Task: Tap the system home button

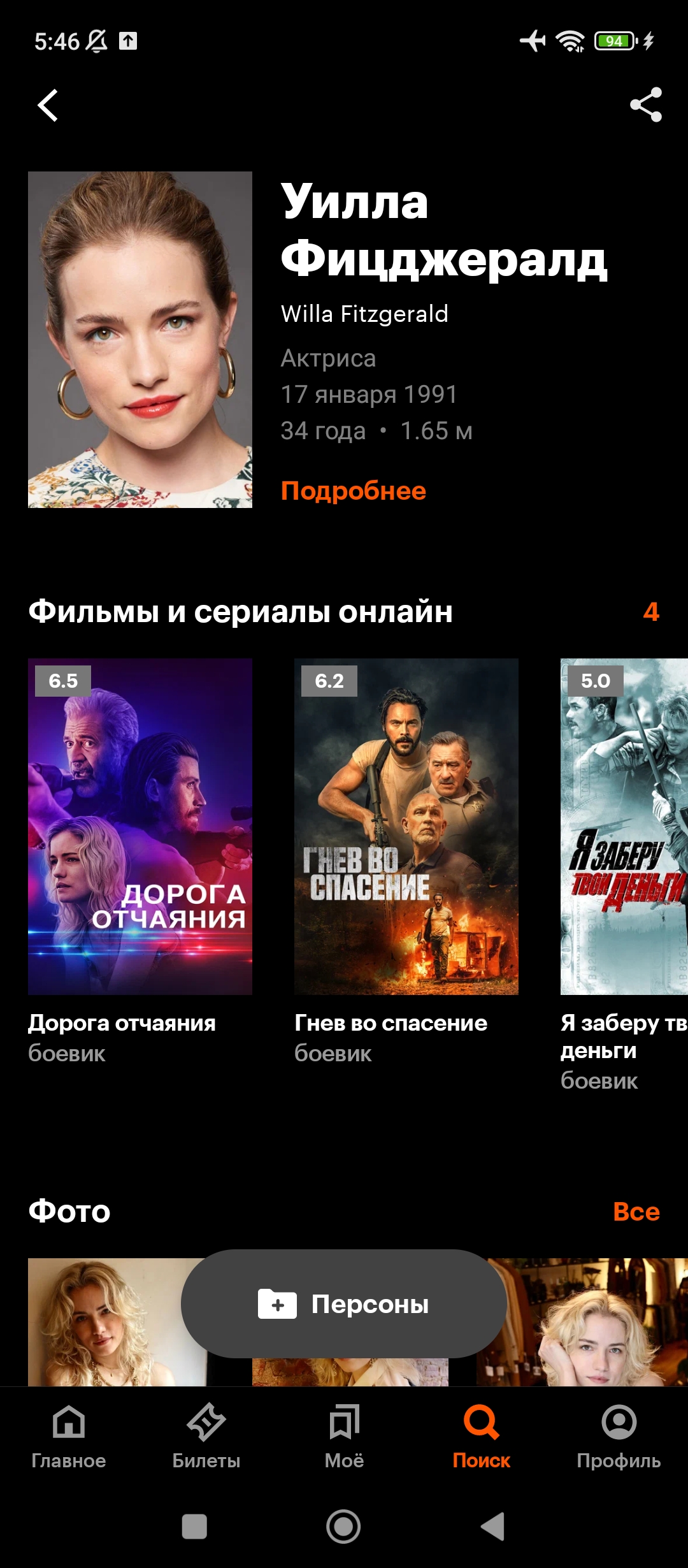Action: 344,1527
